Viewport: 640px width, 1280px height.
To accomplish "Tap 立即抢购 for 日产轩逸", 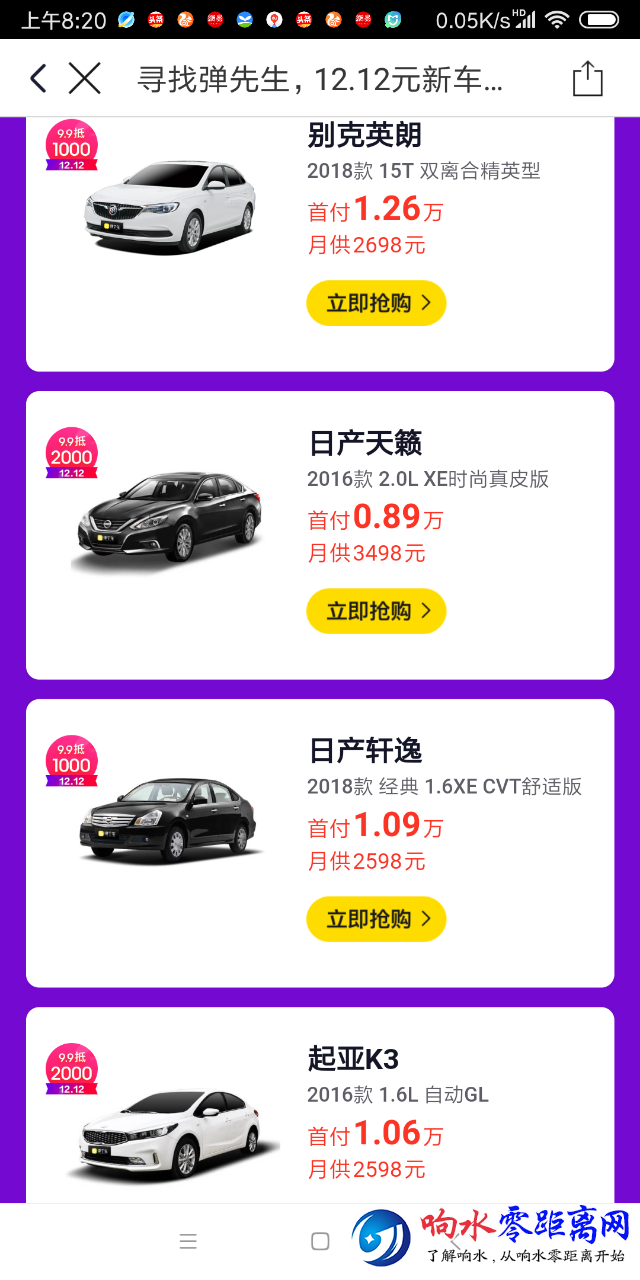I will (376, 919).
